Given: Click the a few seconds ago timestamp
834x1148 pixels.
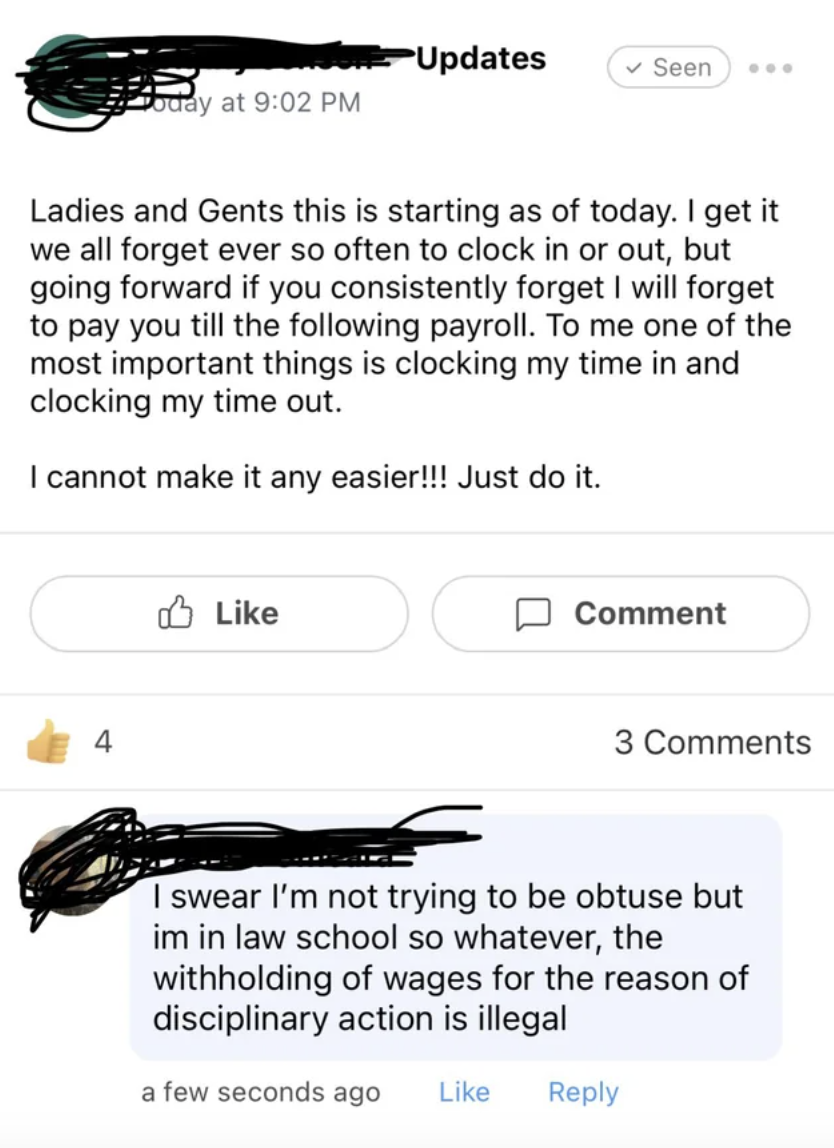Looking at the screenshot, I should click(x=260, y=1092).
